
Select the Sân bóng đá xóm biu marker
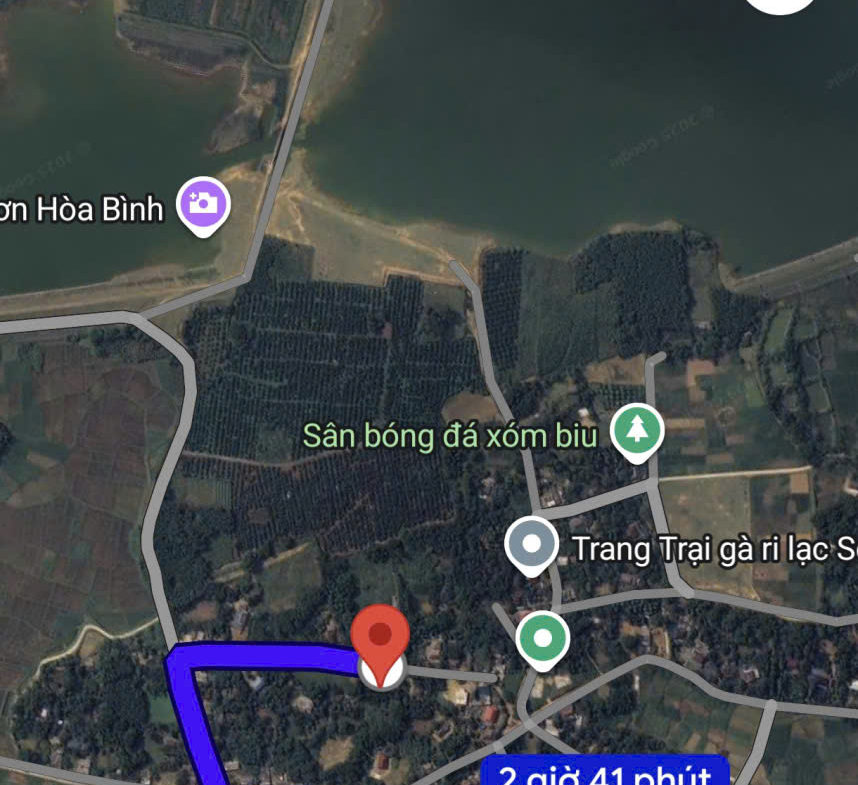coord(637,431)
